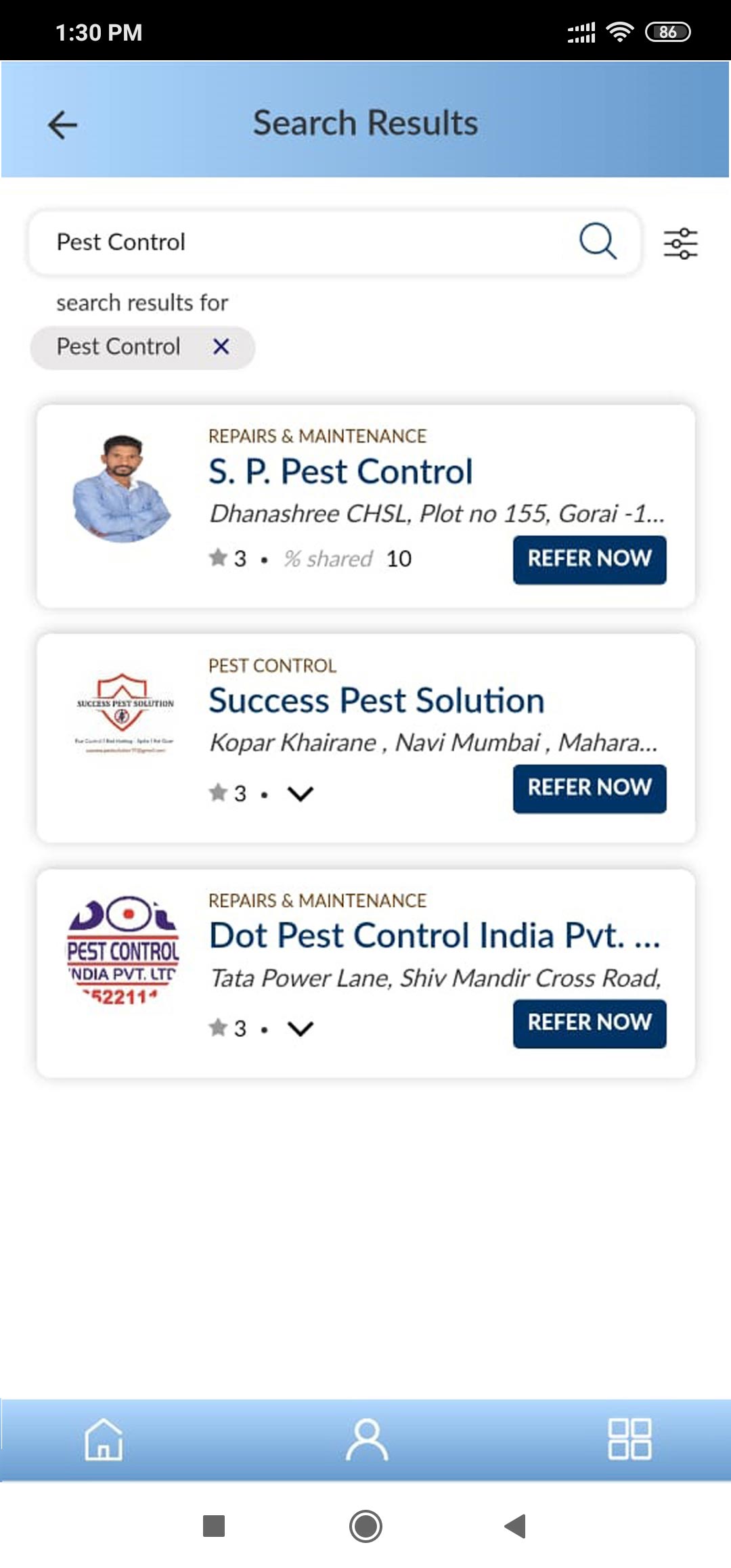Open recent apps with the square button
The image size is (731, 1568).
[x=214, y=1526]
